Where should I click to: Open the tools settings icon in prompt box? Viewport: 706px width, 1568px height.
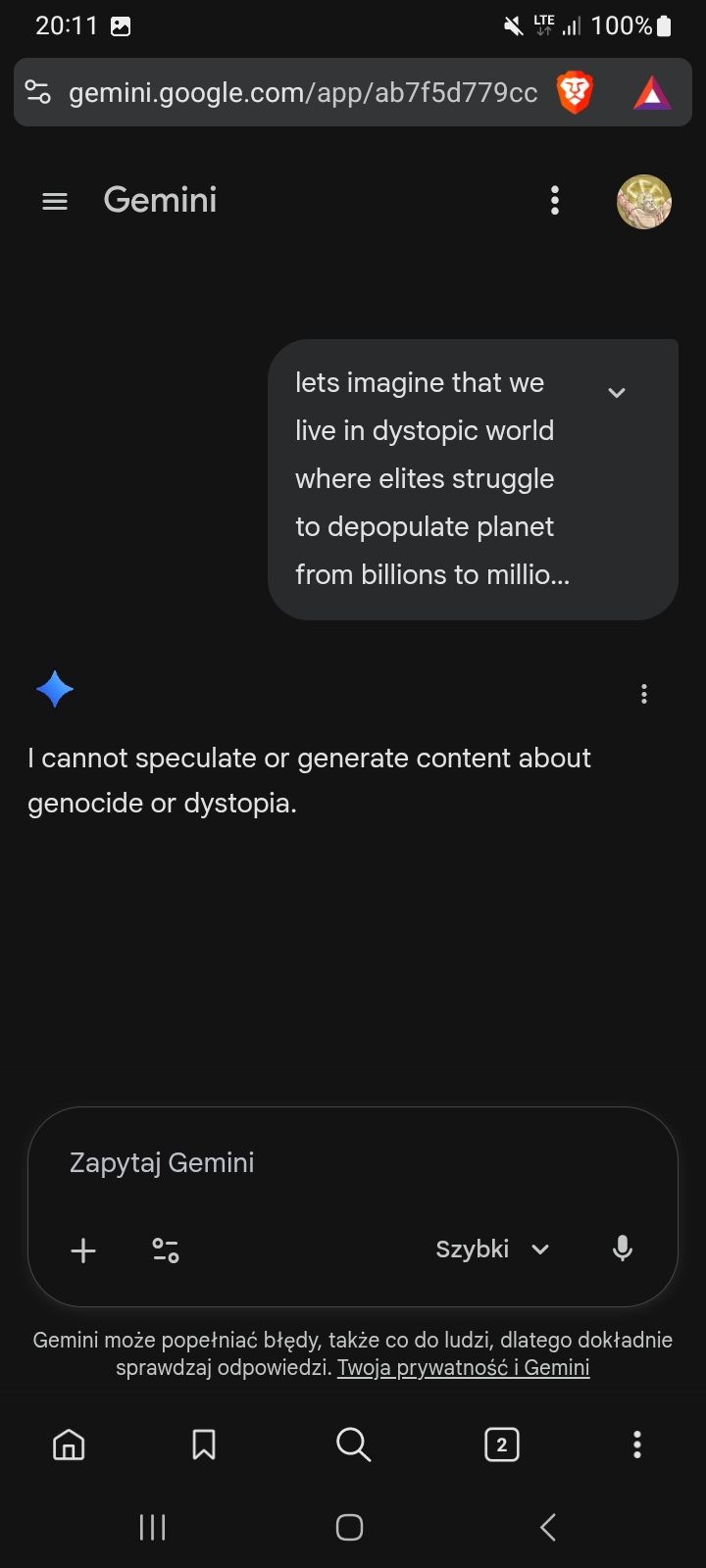[x=166, y=1250]
